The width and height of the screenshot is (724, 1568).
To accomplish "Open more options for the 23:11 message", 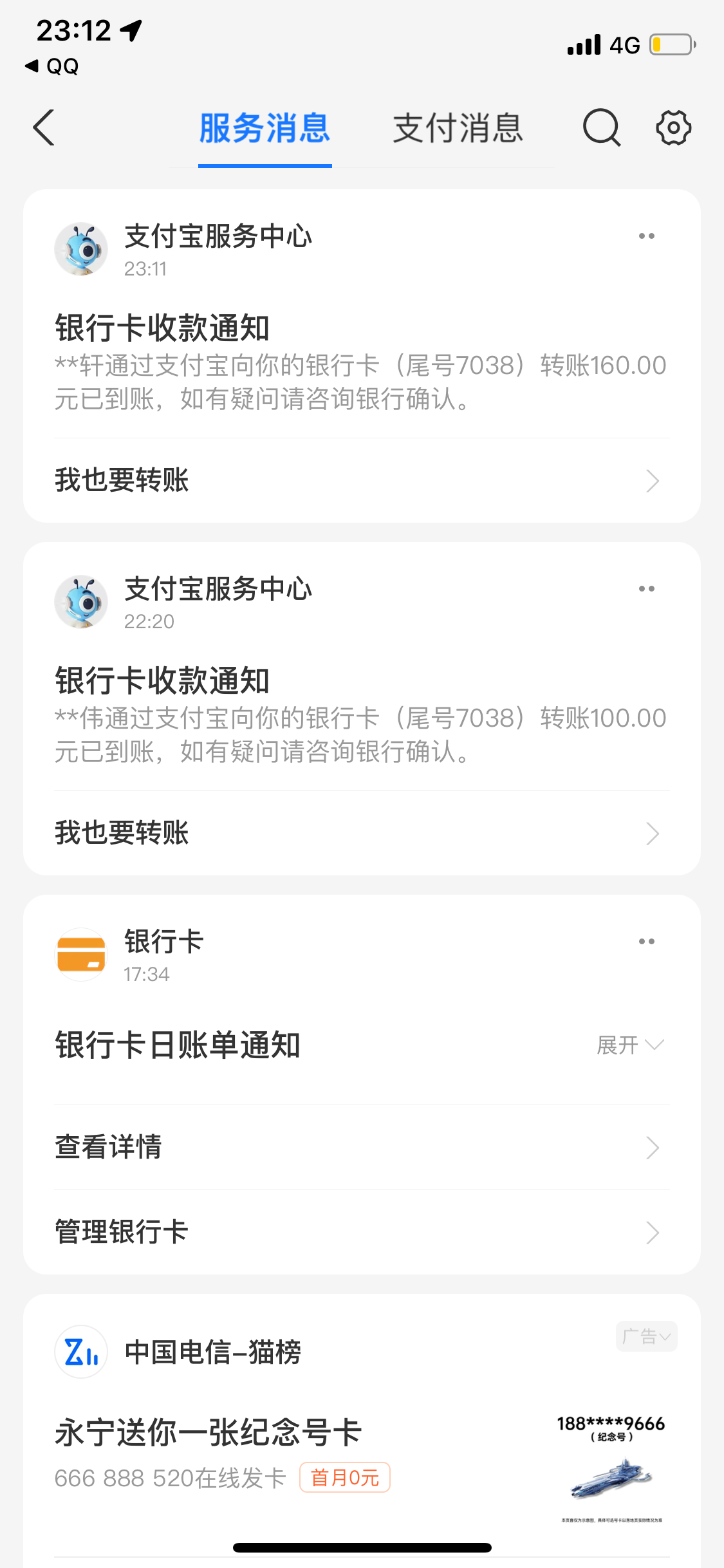I will [646, 236].
